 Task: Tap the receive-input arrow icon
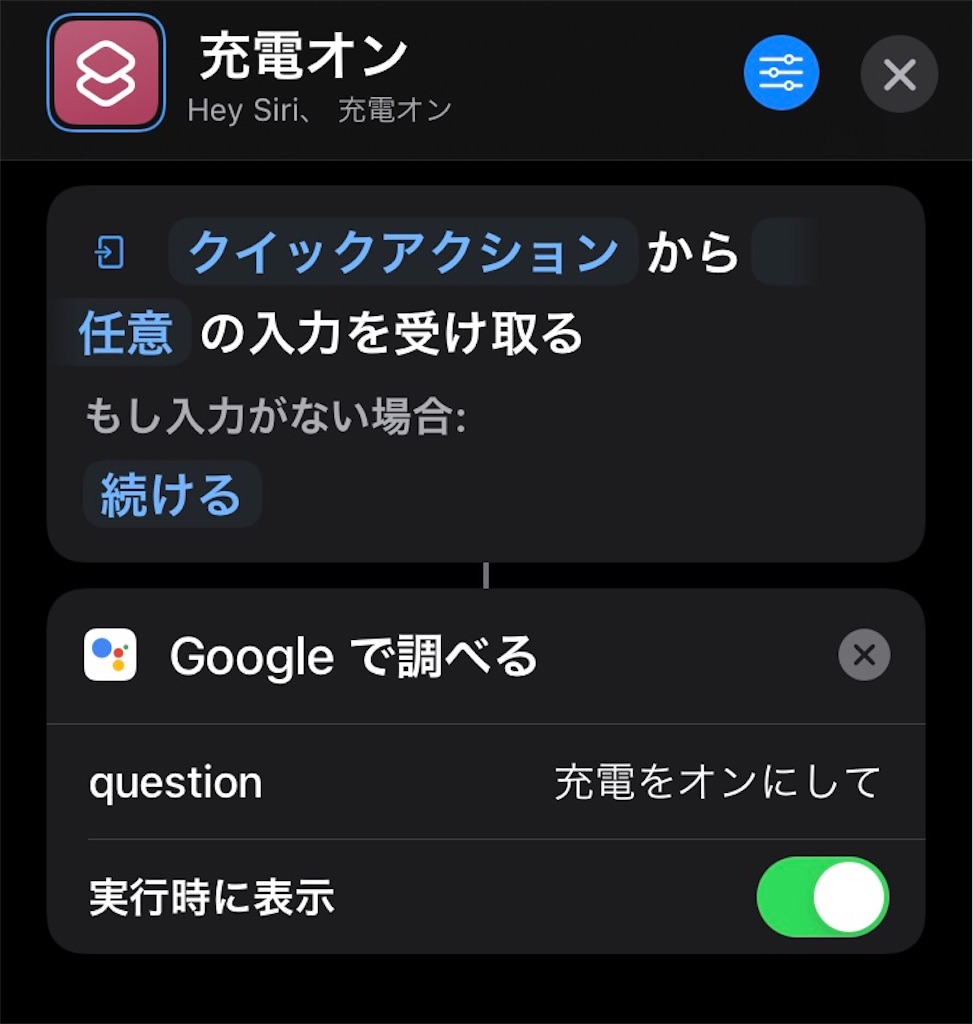[x=109, y=253]
